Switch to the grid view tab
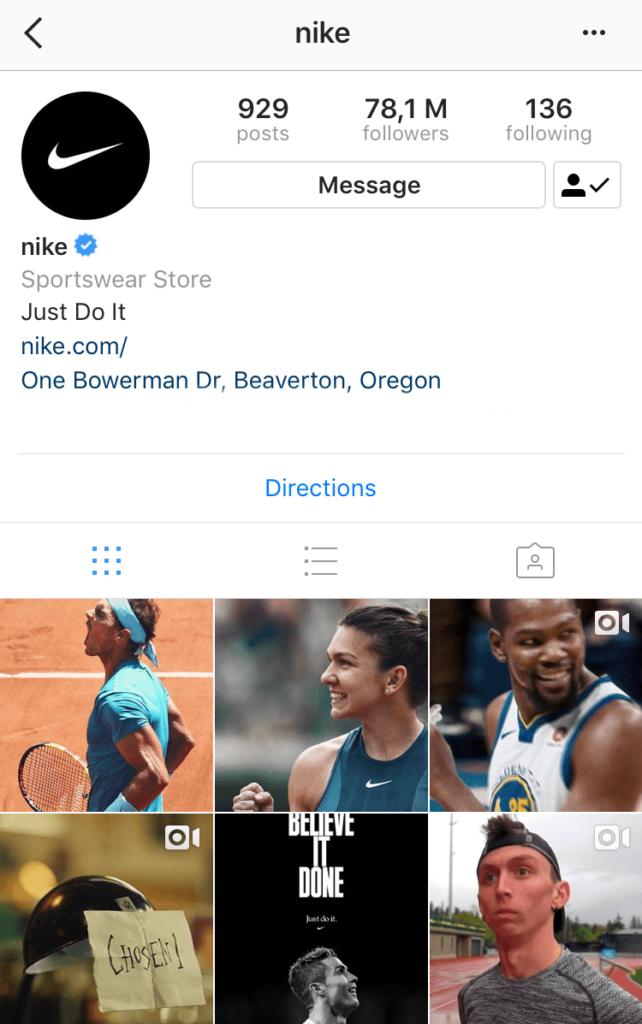 106,561
